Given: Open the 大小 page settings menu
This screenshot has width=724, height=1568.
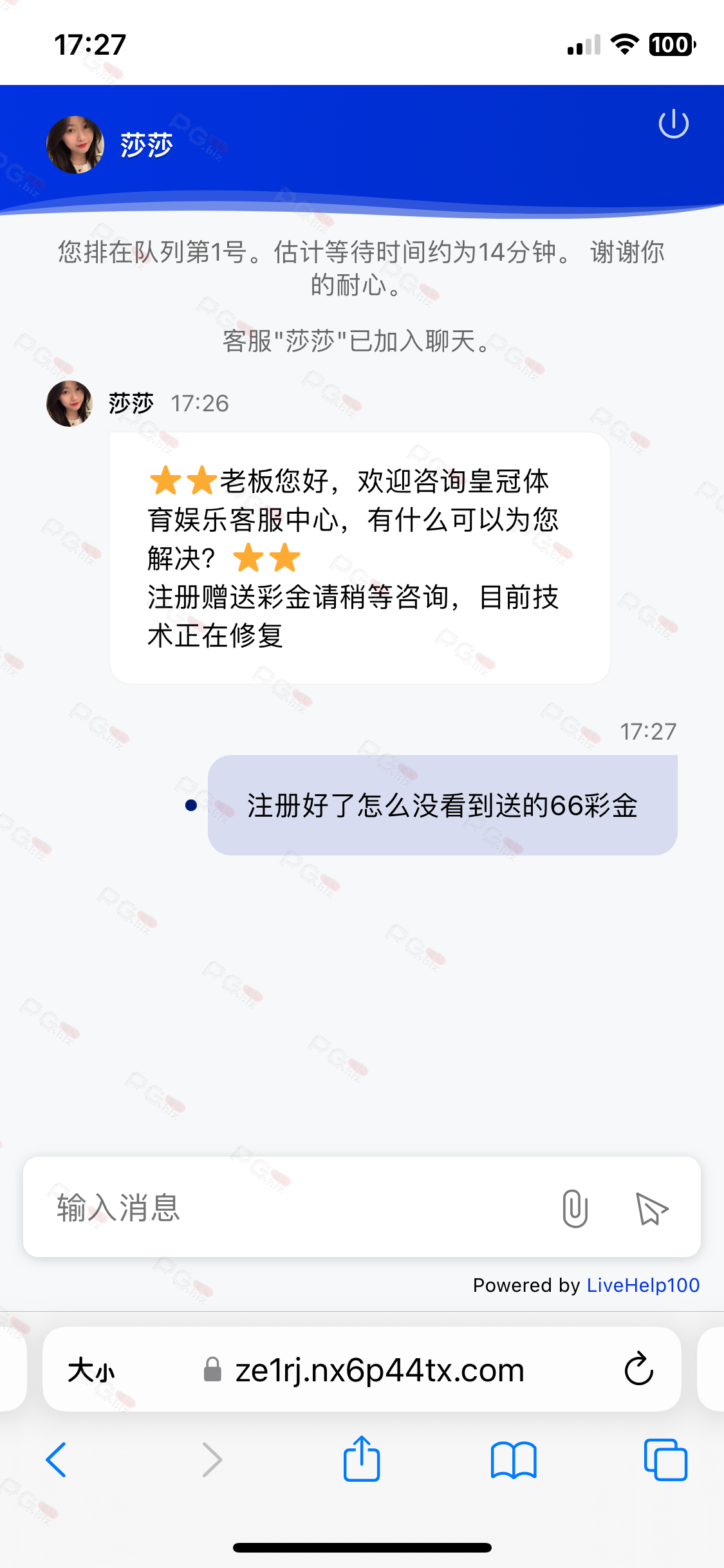Looking at the screenshot, I should click(x=91, y=1370).
